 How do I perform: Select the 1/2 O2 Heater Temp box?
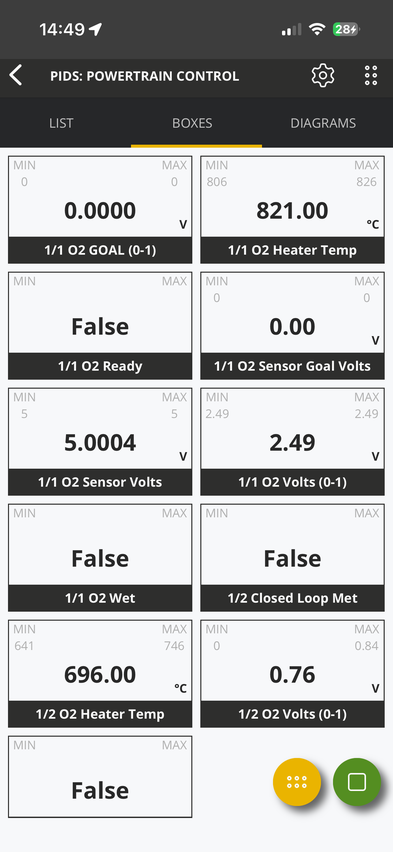point(100,674)
